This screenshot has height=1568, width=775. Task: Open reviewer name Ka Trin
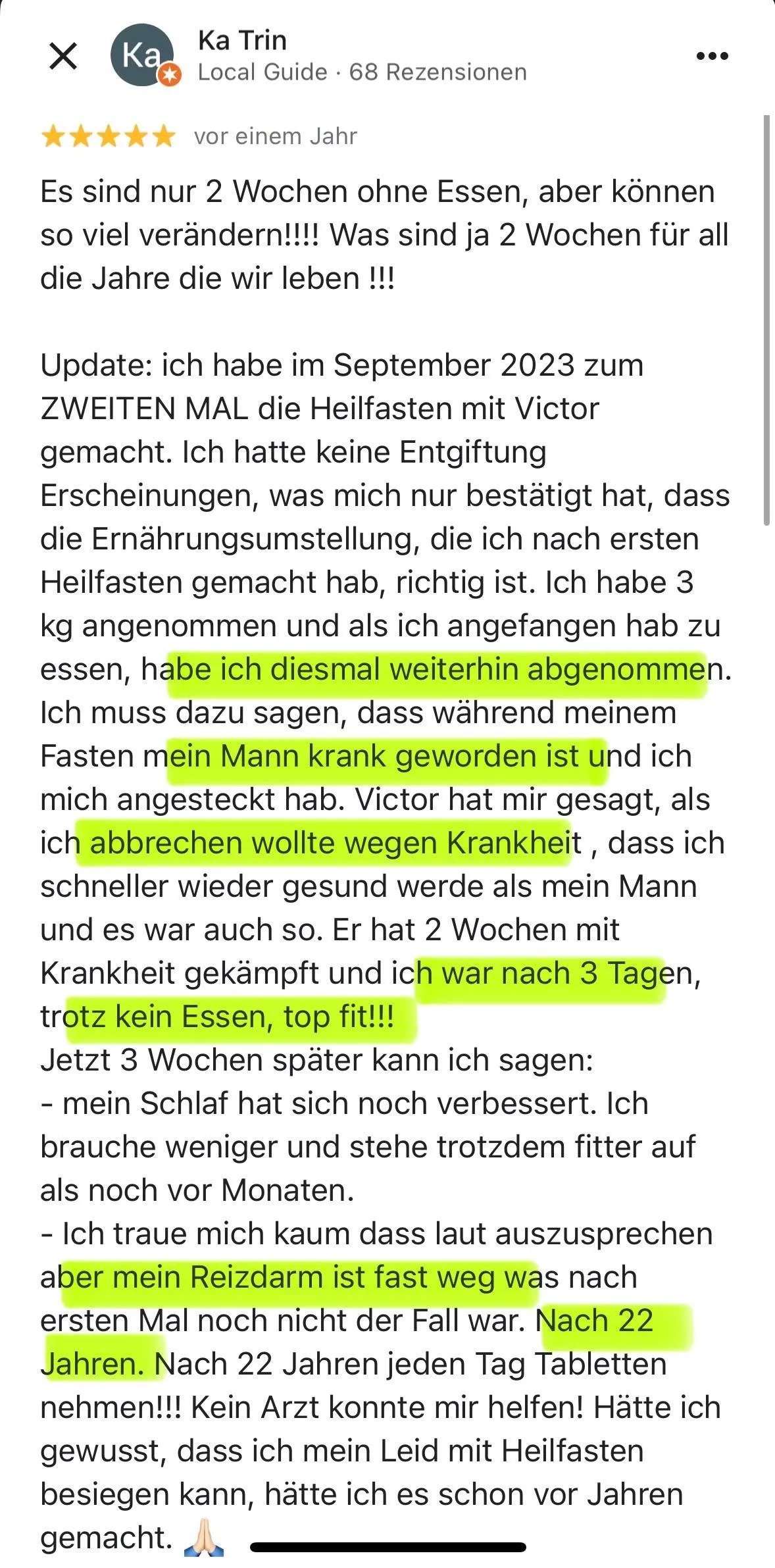click(x=242, y=40)
